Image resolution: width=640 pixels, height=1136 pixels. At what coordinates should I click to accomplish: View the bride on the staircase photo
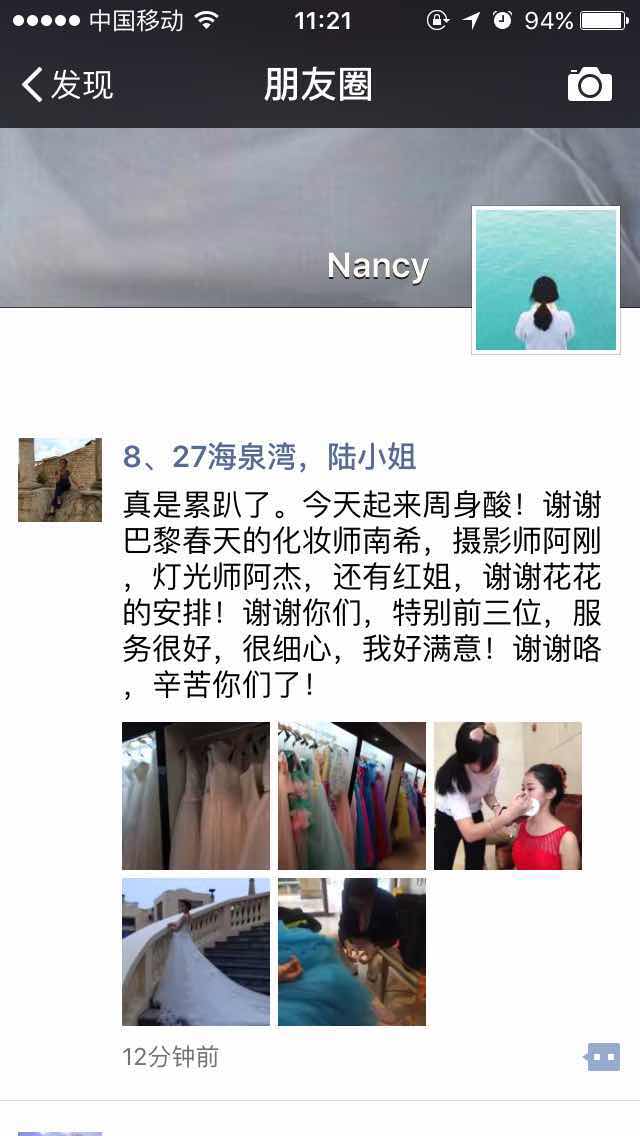[196, 952]
